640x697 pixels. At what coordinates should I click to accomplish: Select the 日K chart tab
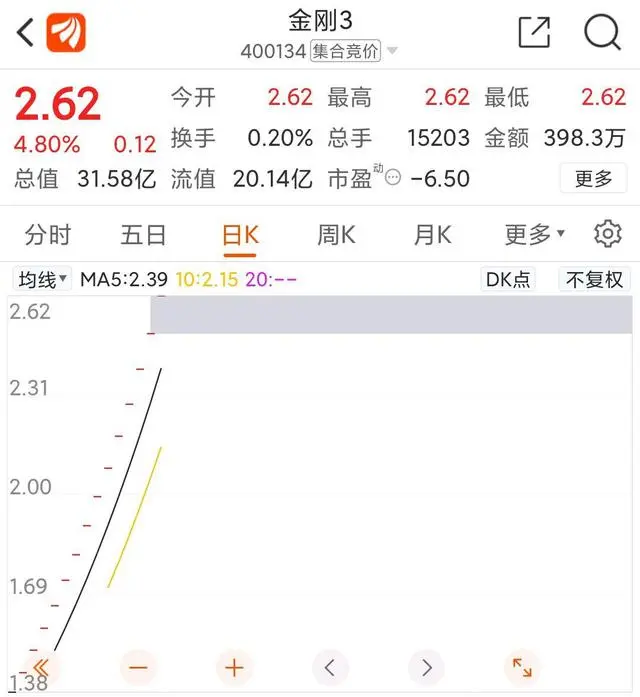coord(240,235)
